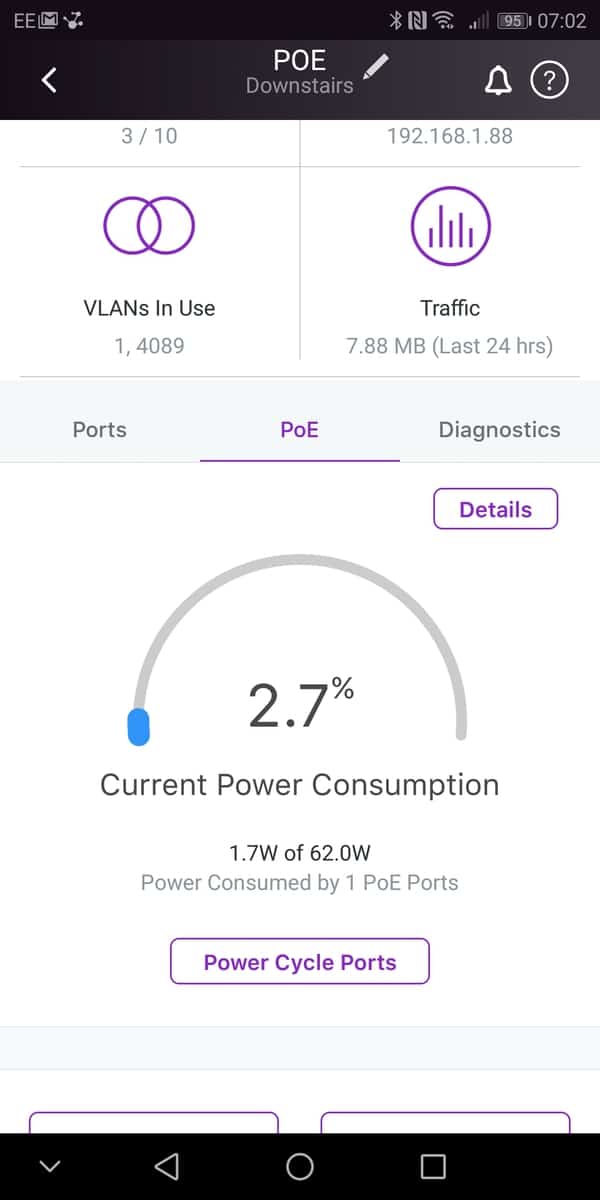The image size is (600, 1200).
Task: Tap the system home button
Action: pos(299,1166)
